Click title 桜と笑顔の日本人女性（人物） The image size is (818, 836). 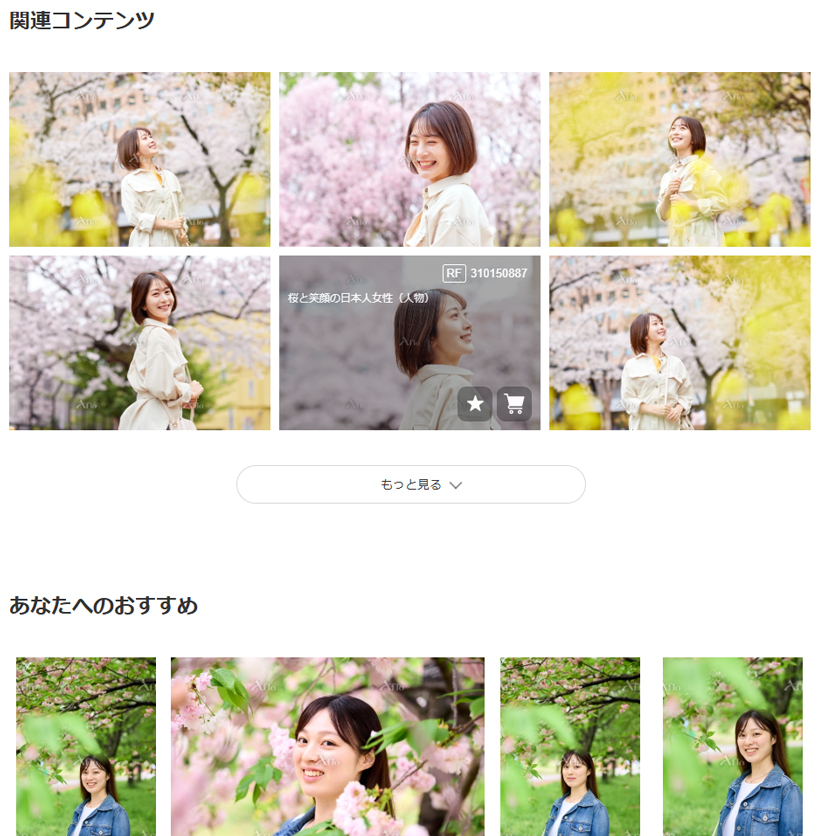coord(362,296)
